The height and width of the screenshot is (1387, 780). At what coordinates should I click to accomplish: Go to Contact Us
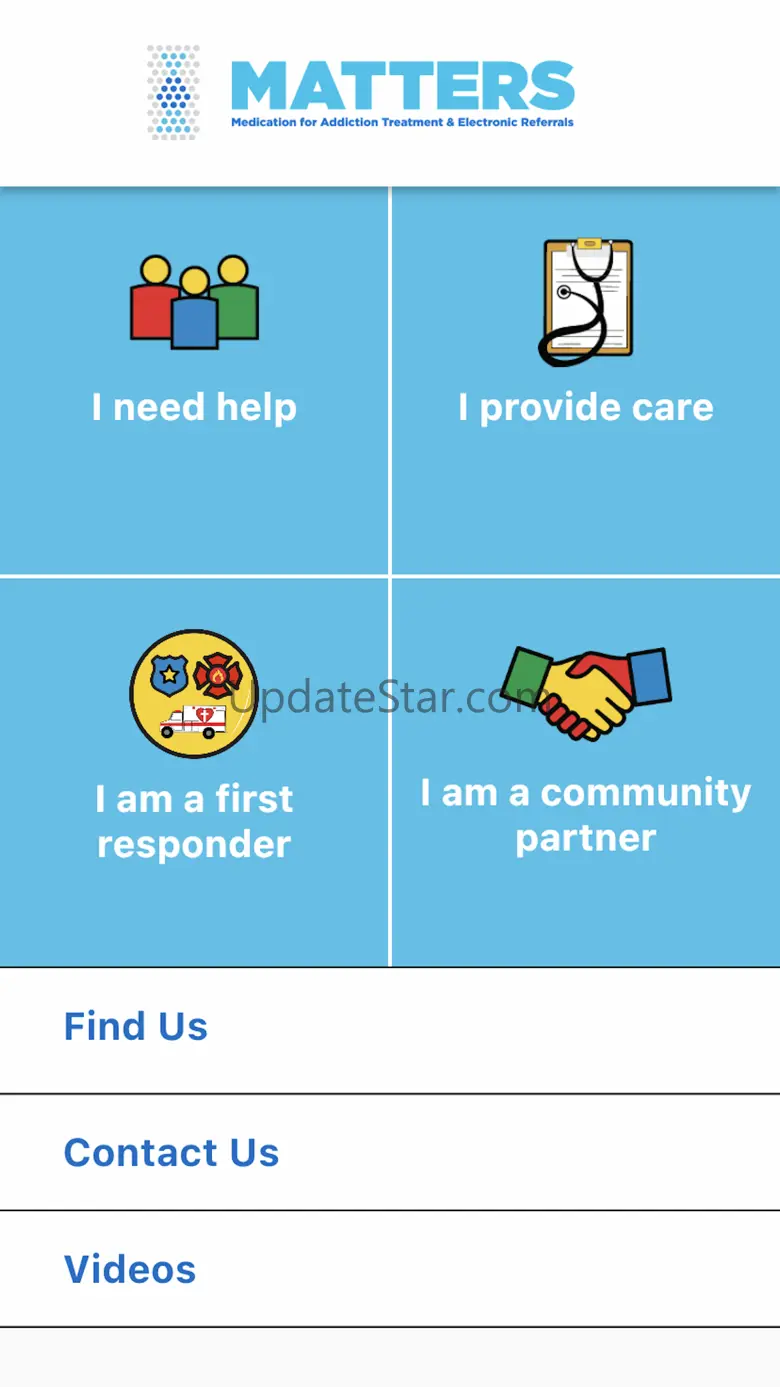[x=390, y=1152]
